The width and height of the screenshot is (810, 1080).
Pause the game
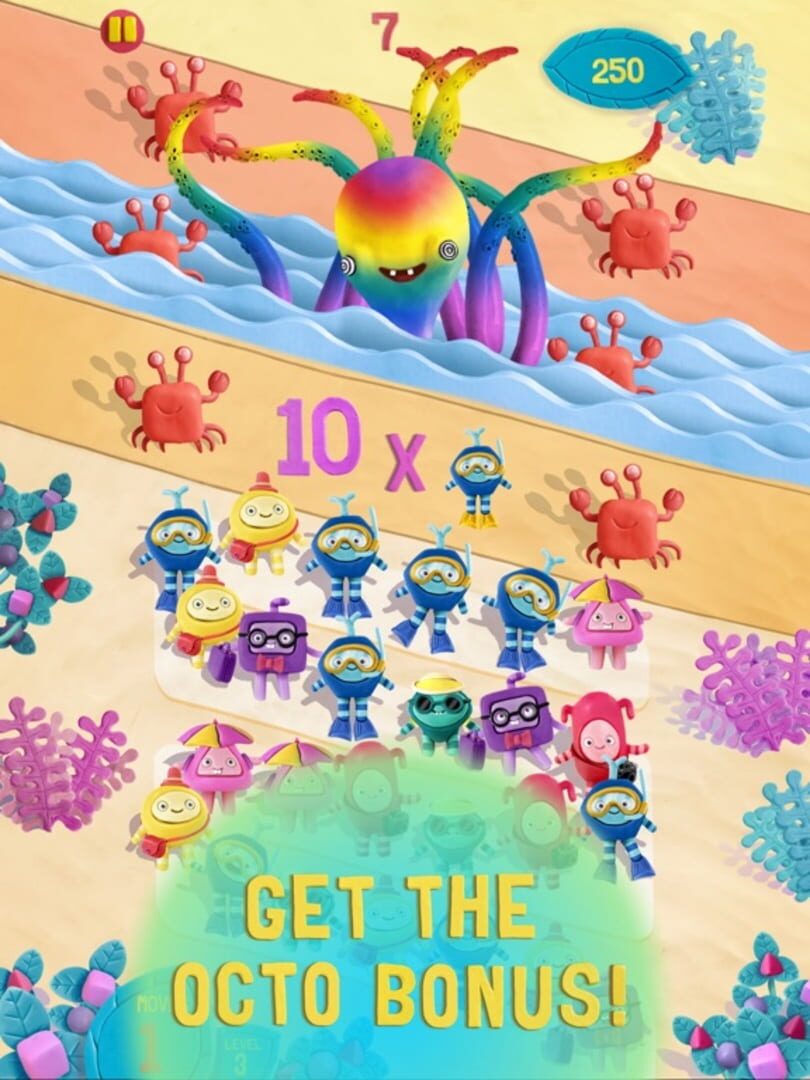(122, 31)
